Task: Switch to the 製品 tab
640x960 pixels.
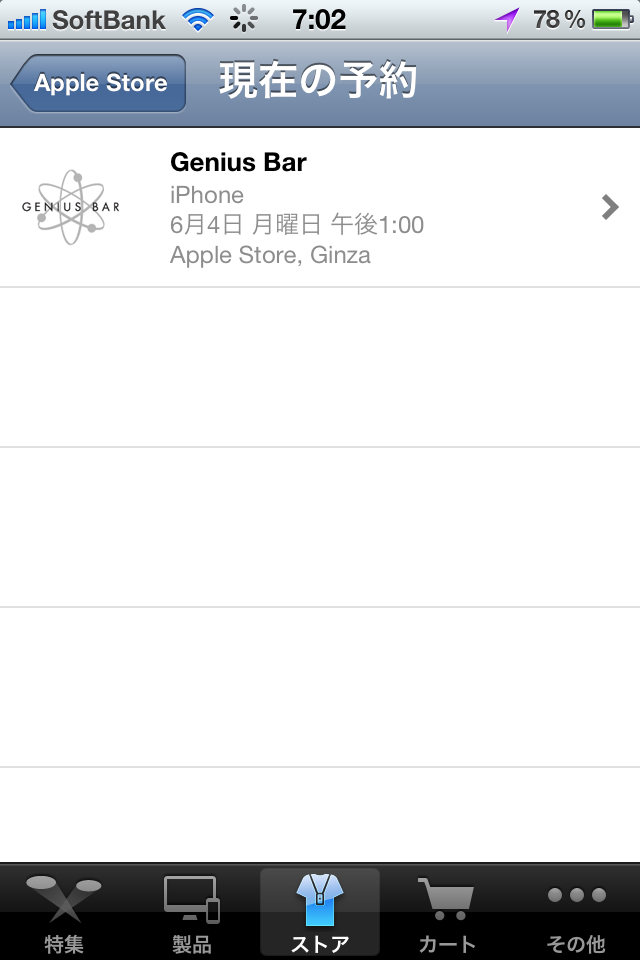Action: (x=192, y=912)
